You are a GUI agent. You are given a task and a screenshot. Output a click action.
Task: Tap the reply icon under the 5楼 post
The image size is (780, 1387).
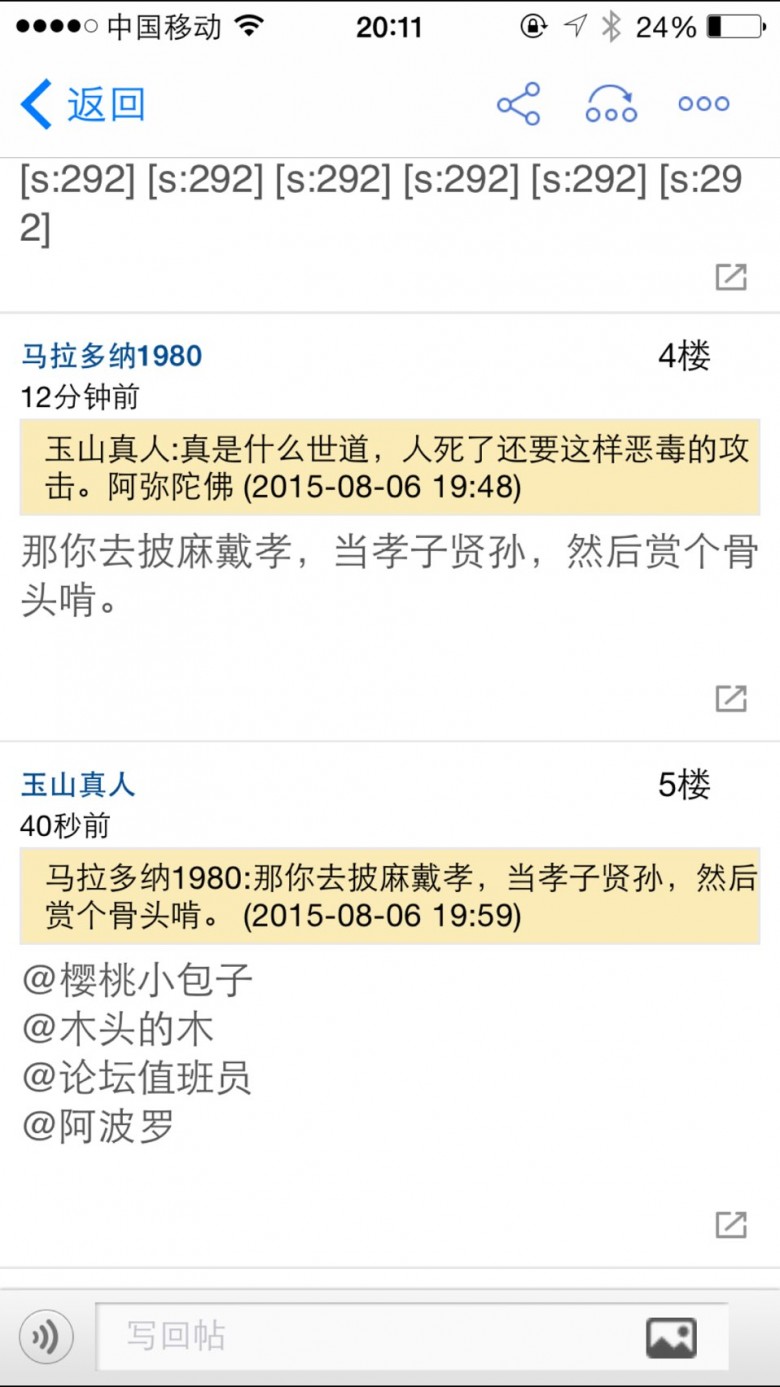(x=731, y=1224)
